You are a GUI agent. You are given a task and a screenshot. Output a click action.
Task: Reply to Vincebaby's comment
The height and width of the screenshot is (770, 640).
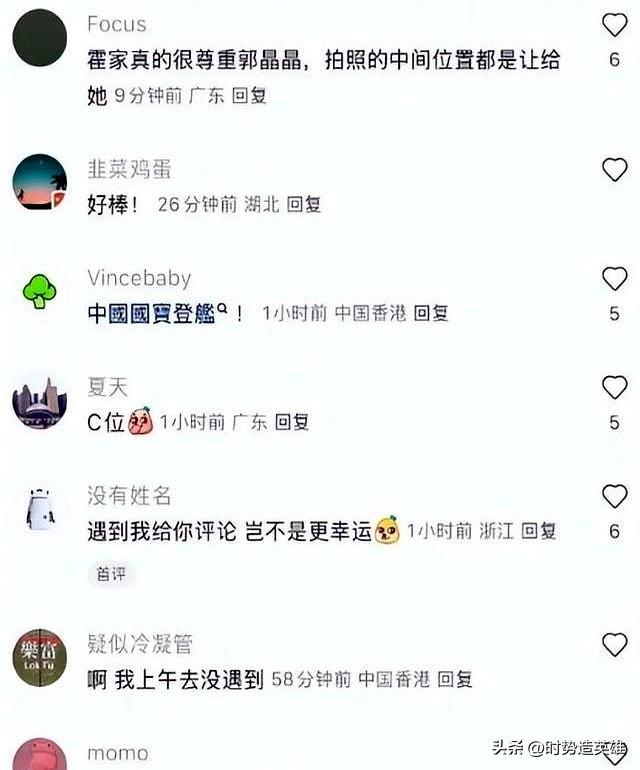click(x=431, y=313)
